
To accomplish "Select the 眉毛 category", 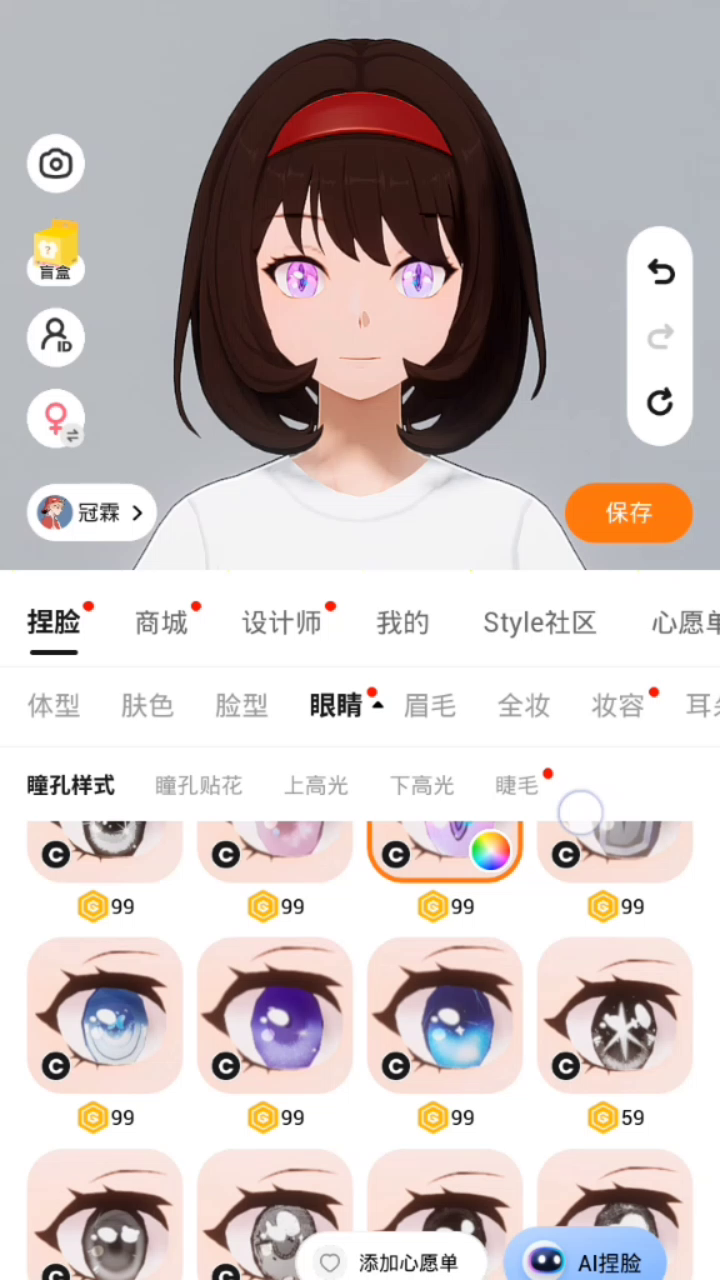I will (430, 706).
